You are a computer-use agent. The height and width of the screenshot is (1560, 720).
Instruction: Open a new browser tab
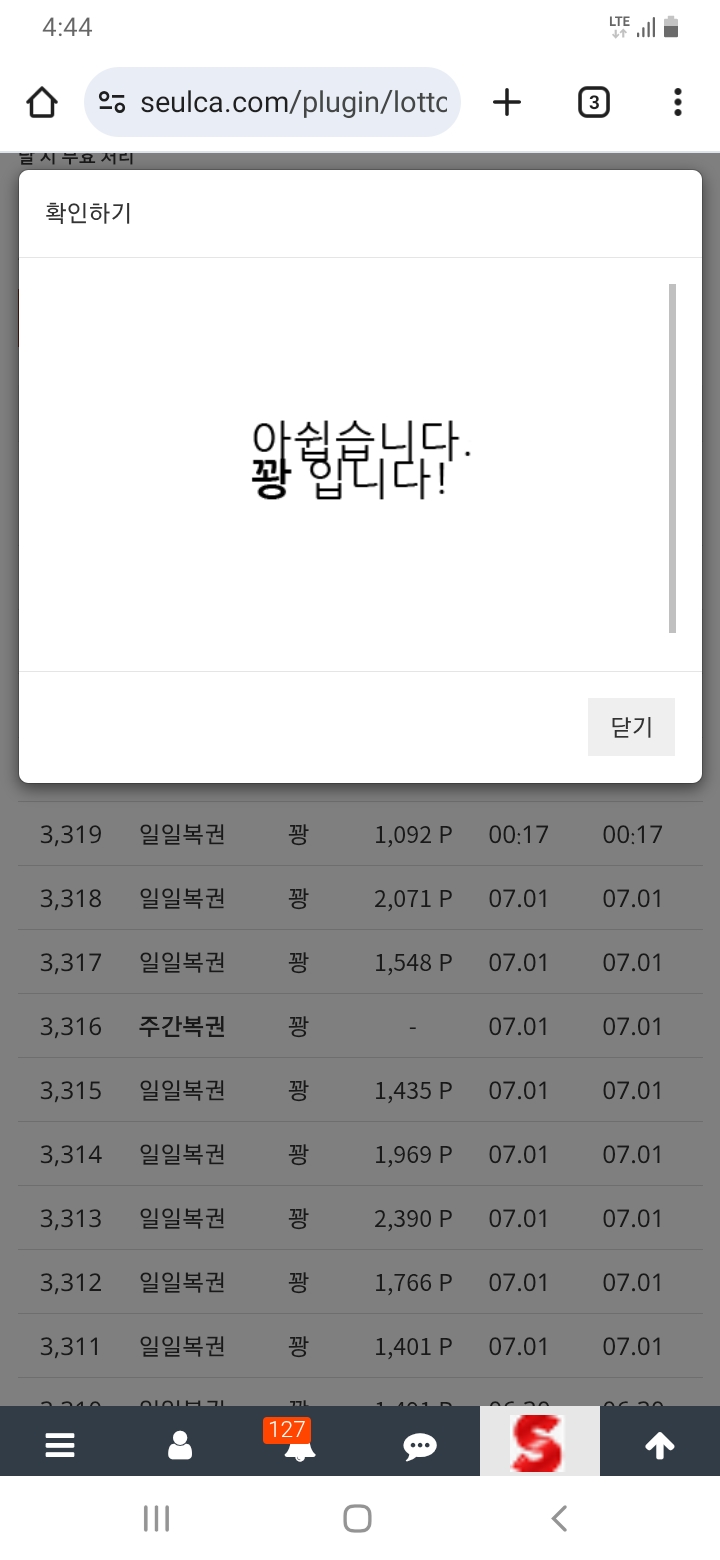click(507, 102)
